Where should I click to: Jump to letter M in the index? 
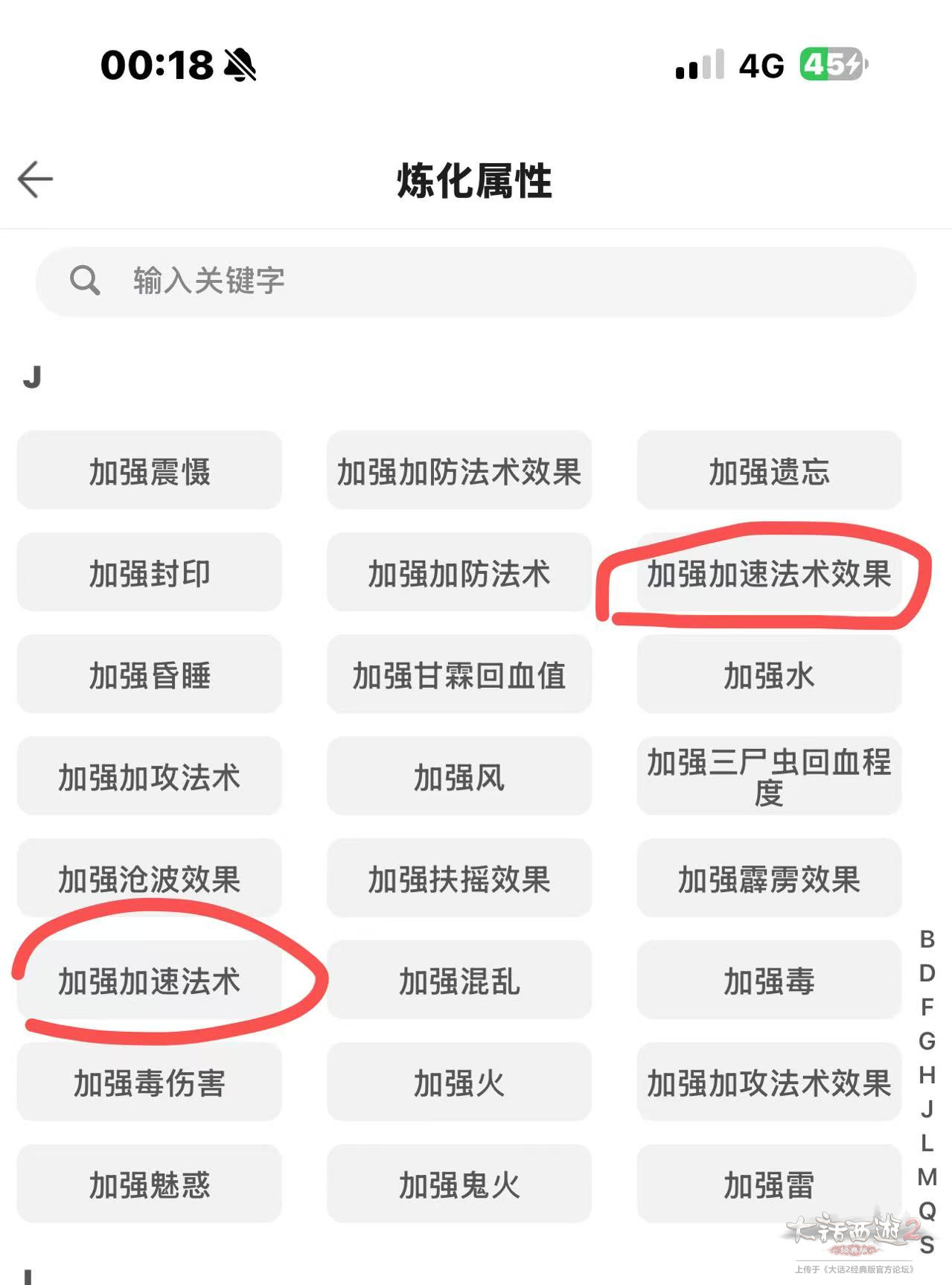click(x=927, y=1177)
